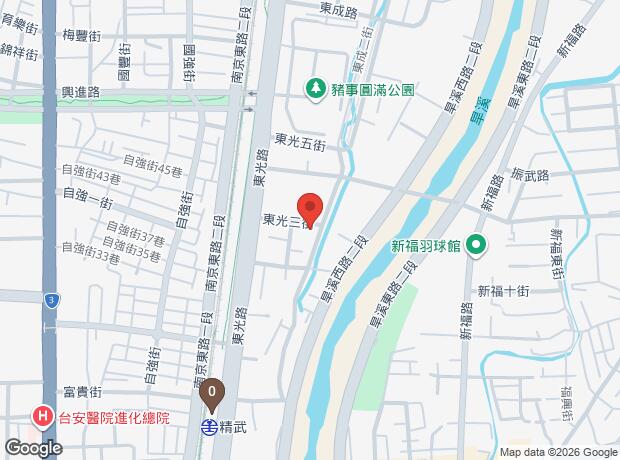This screenshot has width=620, height=460.
Task: Open the 豬事圓滿公園 park marker
Action: tap(316, 89)
